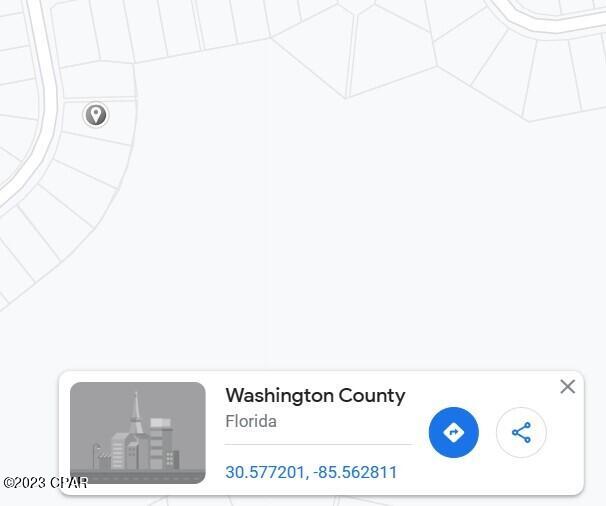Tap the dropped pin on the map

click(95, 115)
